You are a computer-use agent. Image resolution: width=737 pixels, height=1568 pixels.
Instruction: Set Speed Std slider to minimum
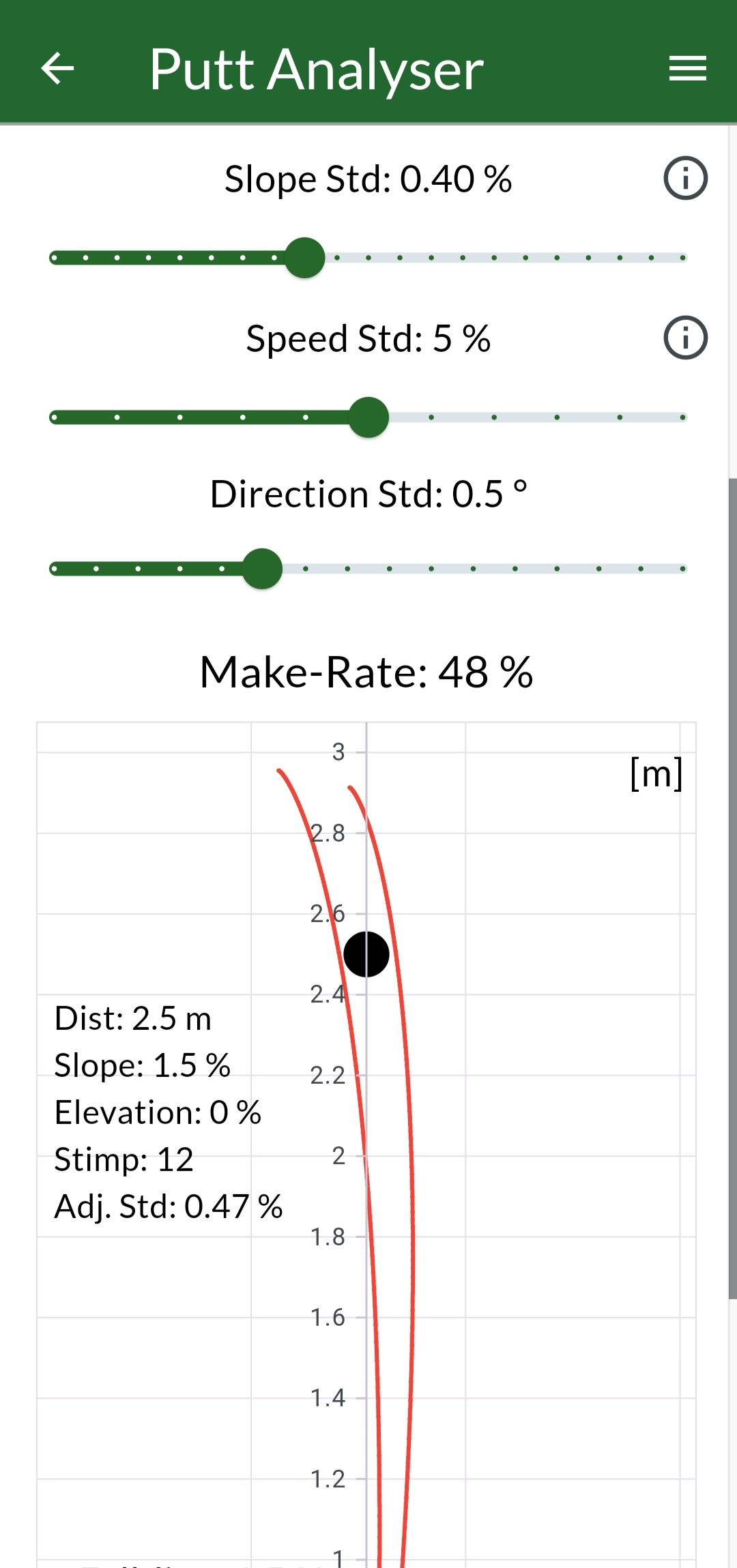54,417
